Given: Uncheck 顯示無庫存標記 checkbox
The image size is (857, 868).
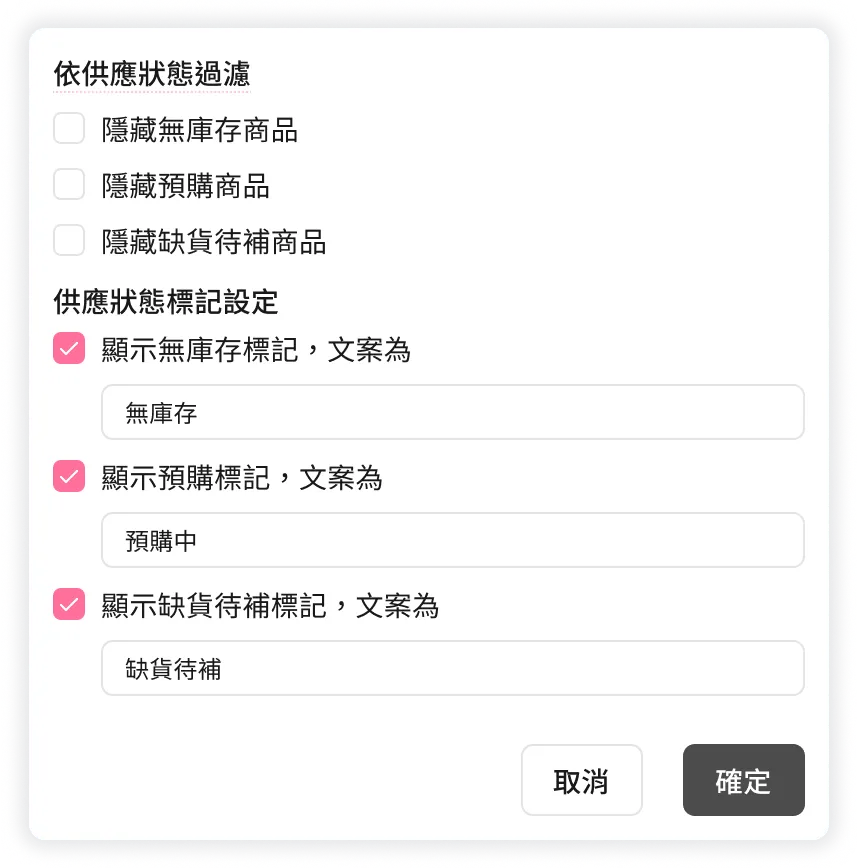Looking at the screenshot, I should [x=69, y=349].
